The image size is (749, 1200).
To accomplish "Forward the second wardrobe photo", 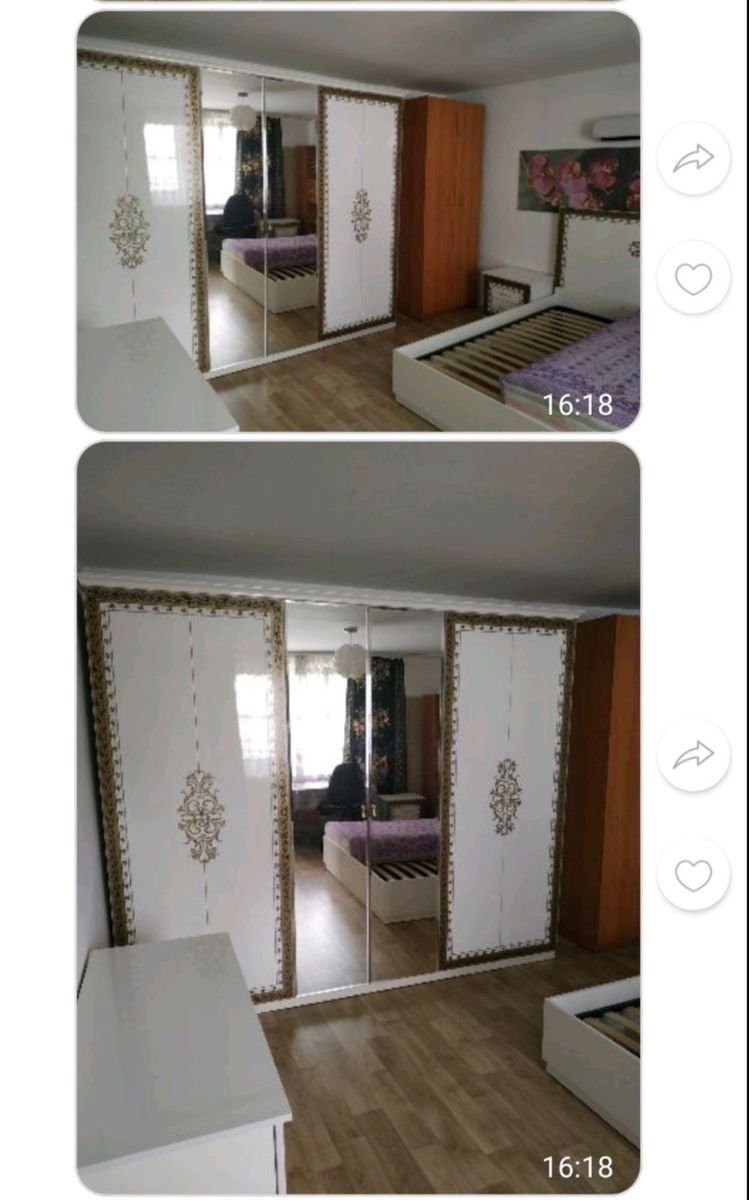I will [x=693, y=755].
